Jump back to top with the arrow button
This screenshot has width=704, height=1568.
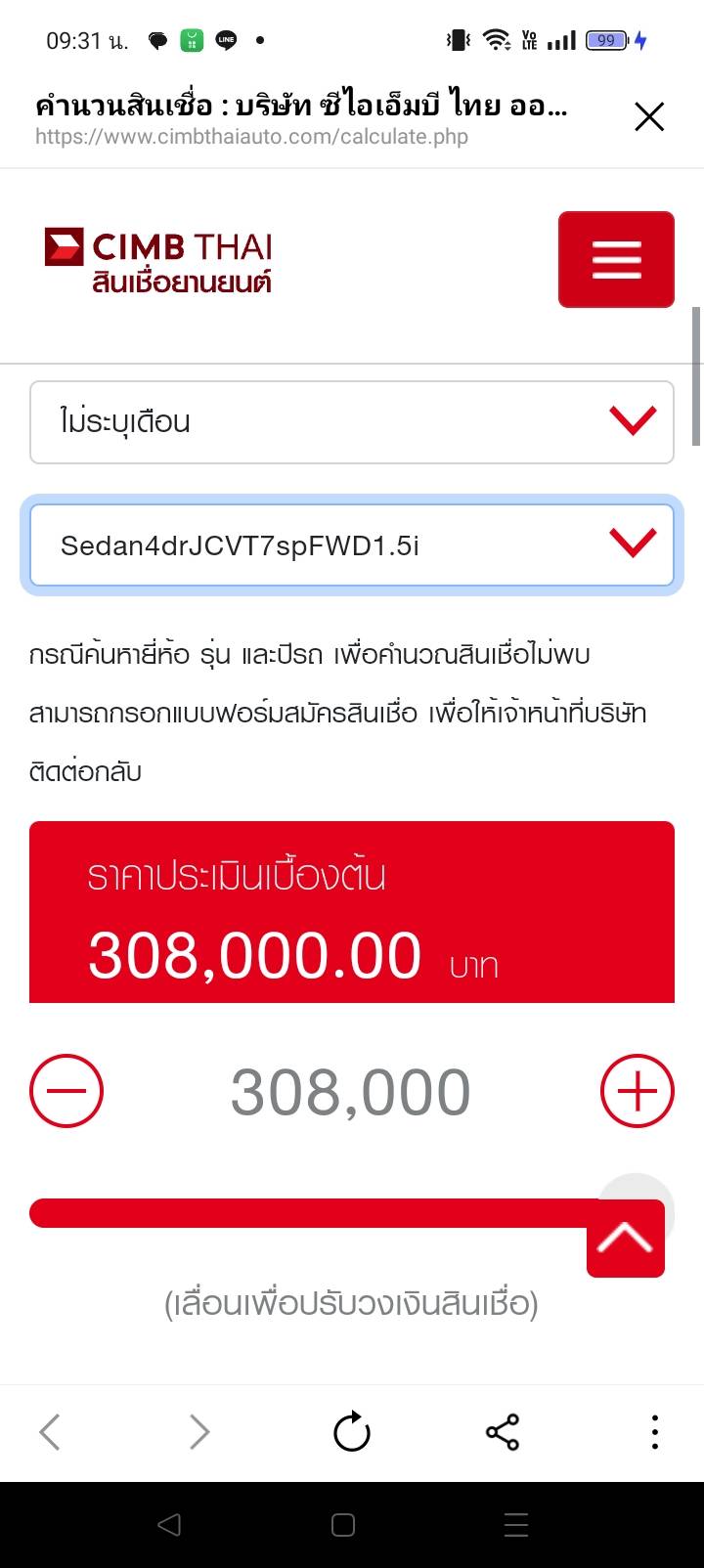tap(626, 1238)
